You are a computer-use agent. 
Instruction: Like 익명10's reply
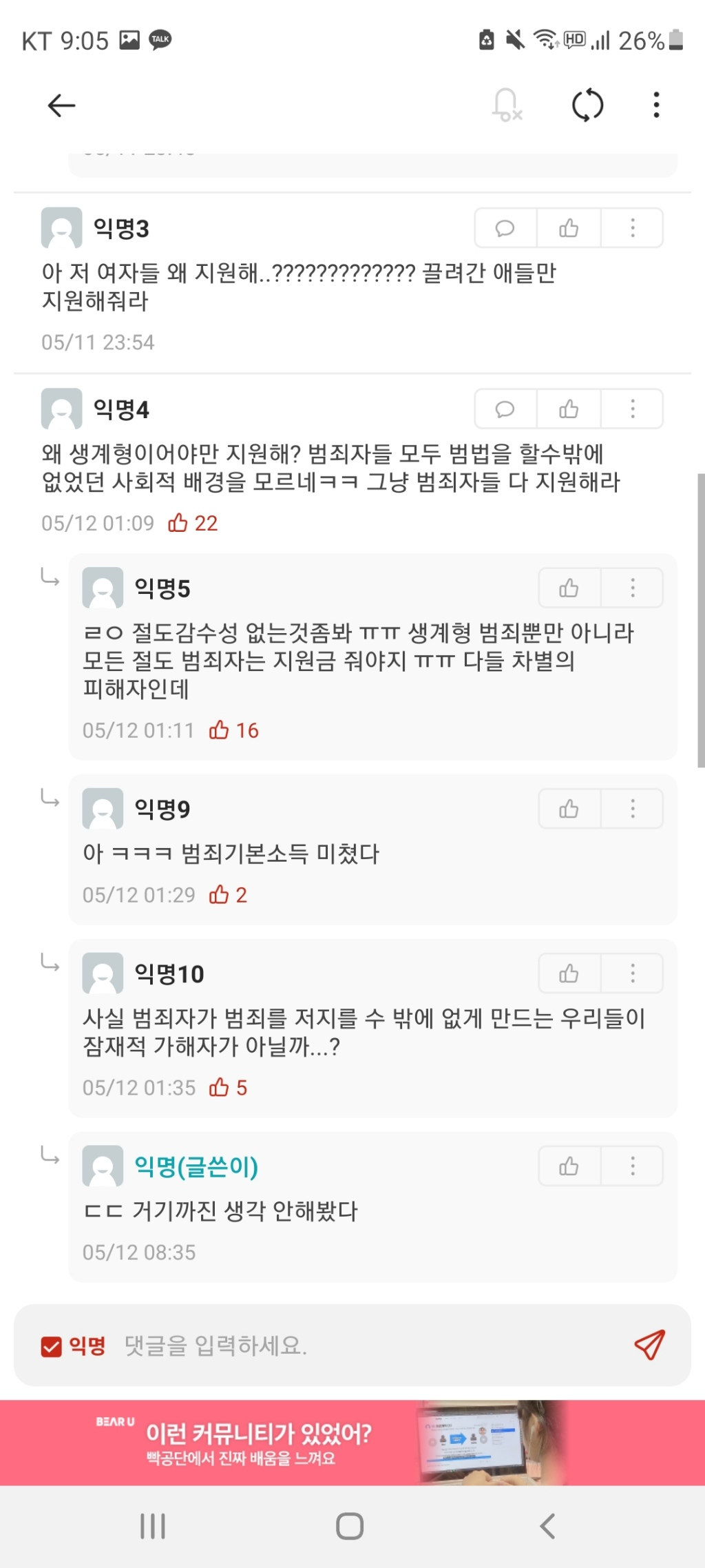pos(569,973)
